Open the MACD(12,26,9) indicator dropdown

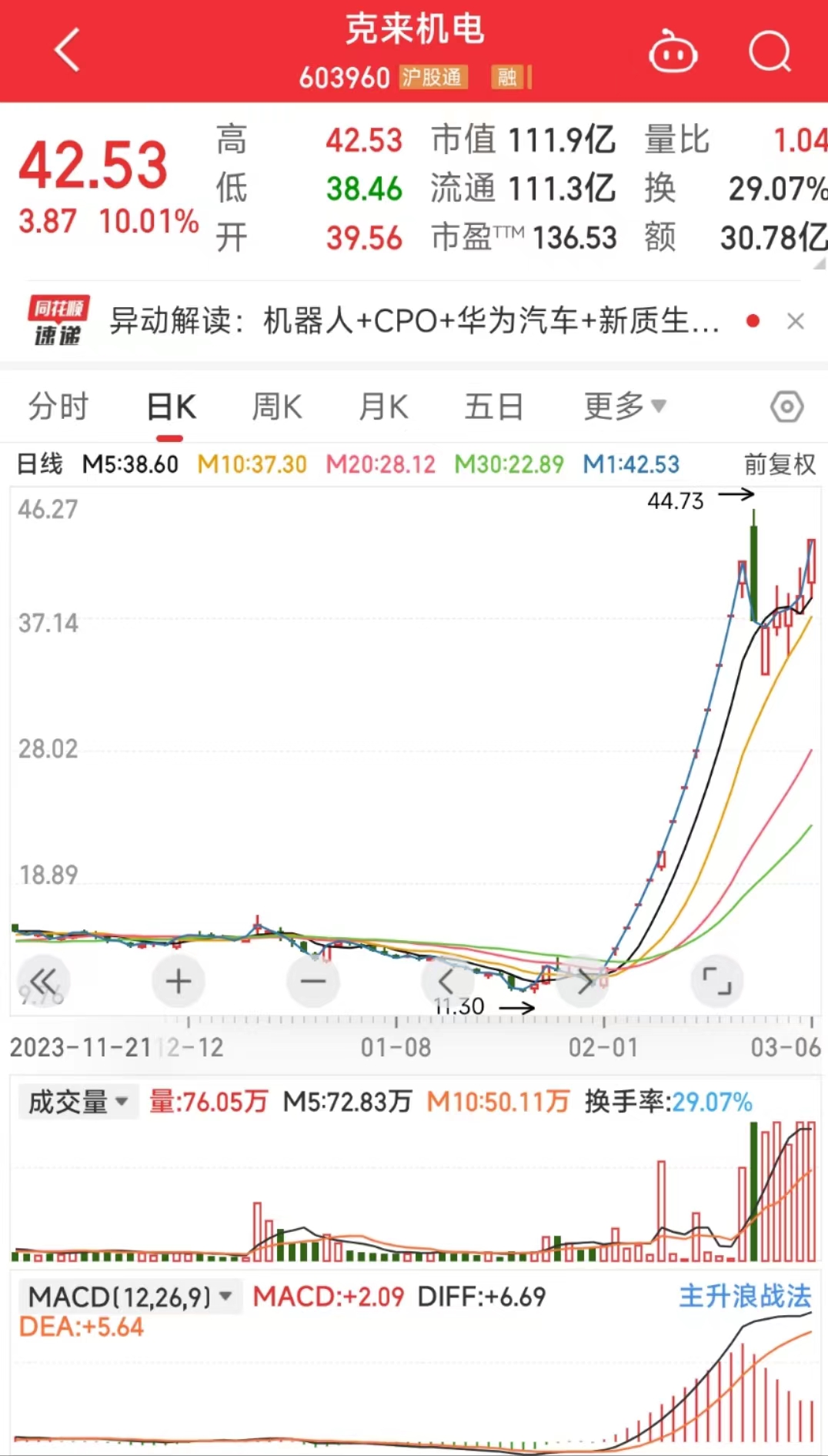tap(130, 1297)
